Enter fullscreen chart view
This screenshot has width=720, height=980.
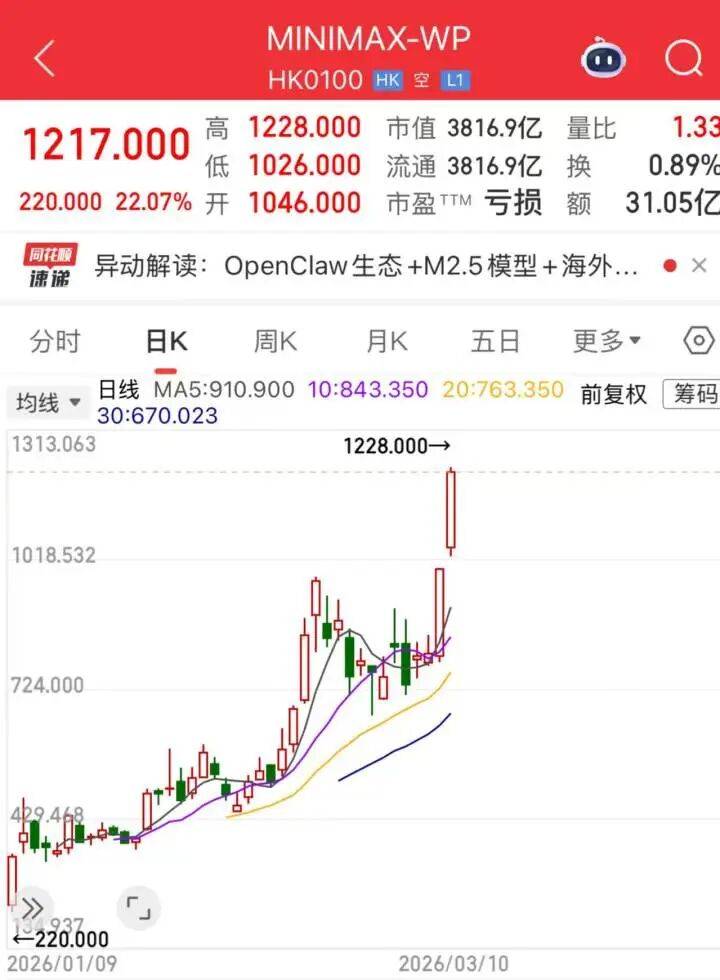pos(138,908)
